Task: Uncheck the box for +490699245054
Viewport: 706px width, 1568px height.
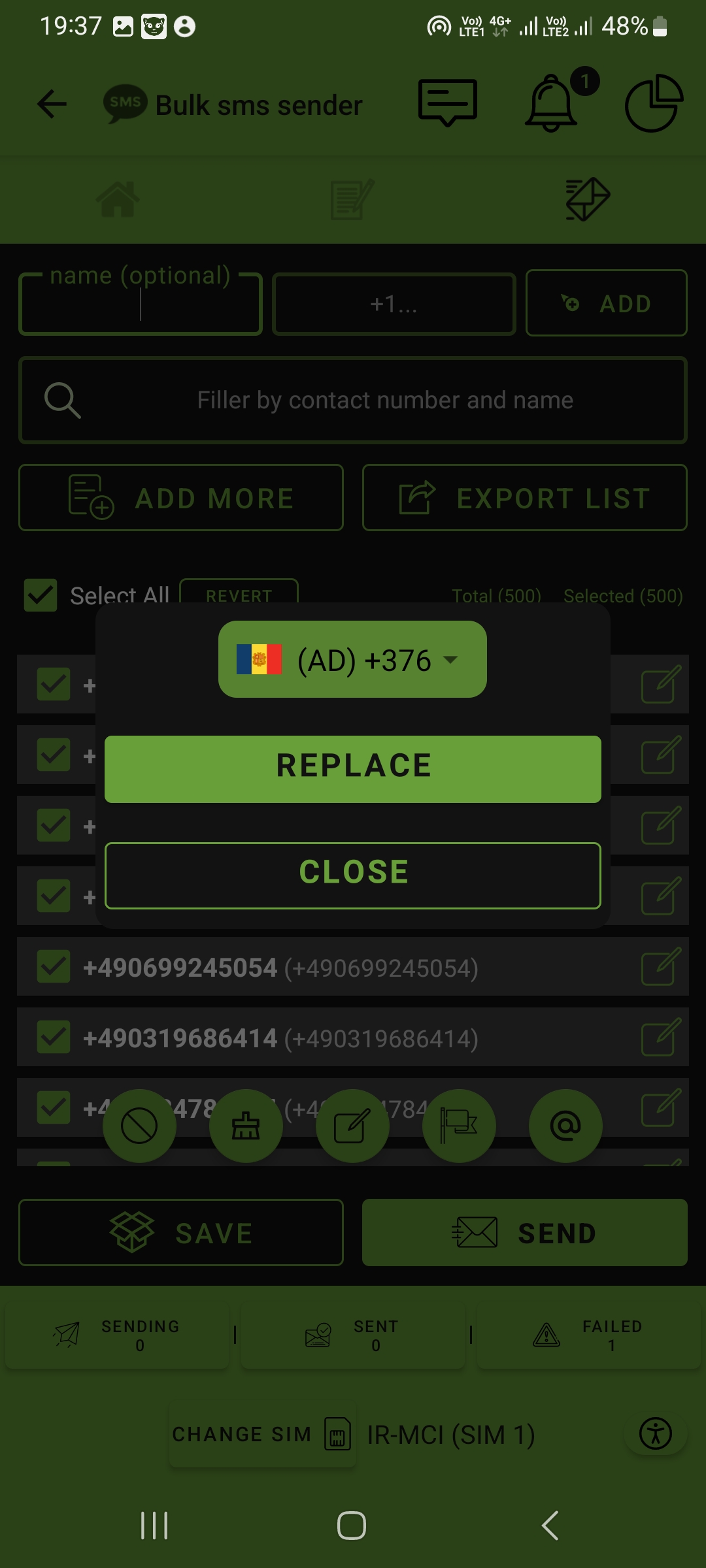Action: 54,967
